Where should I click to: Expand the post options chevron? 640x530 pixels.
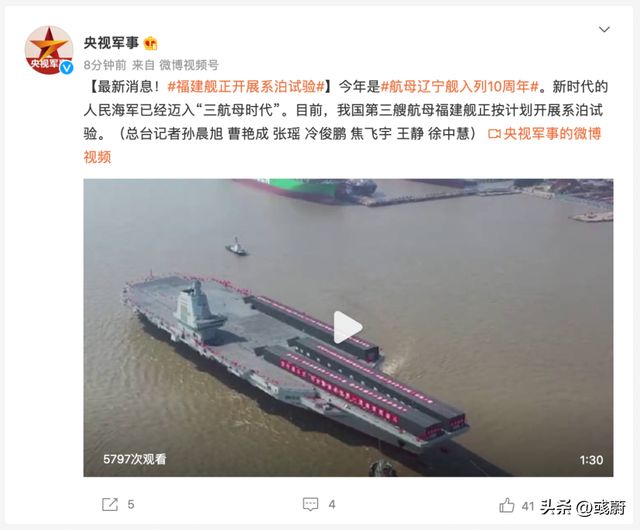[604, 30]
